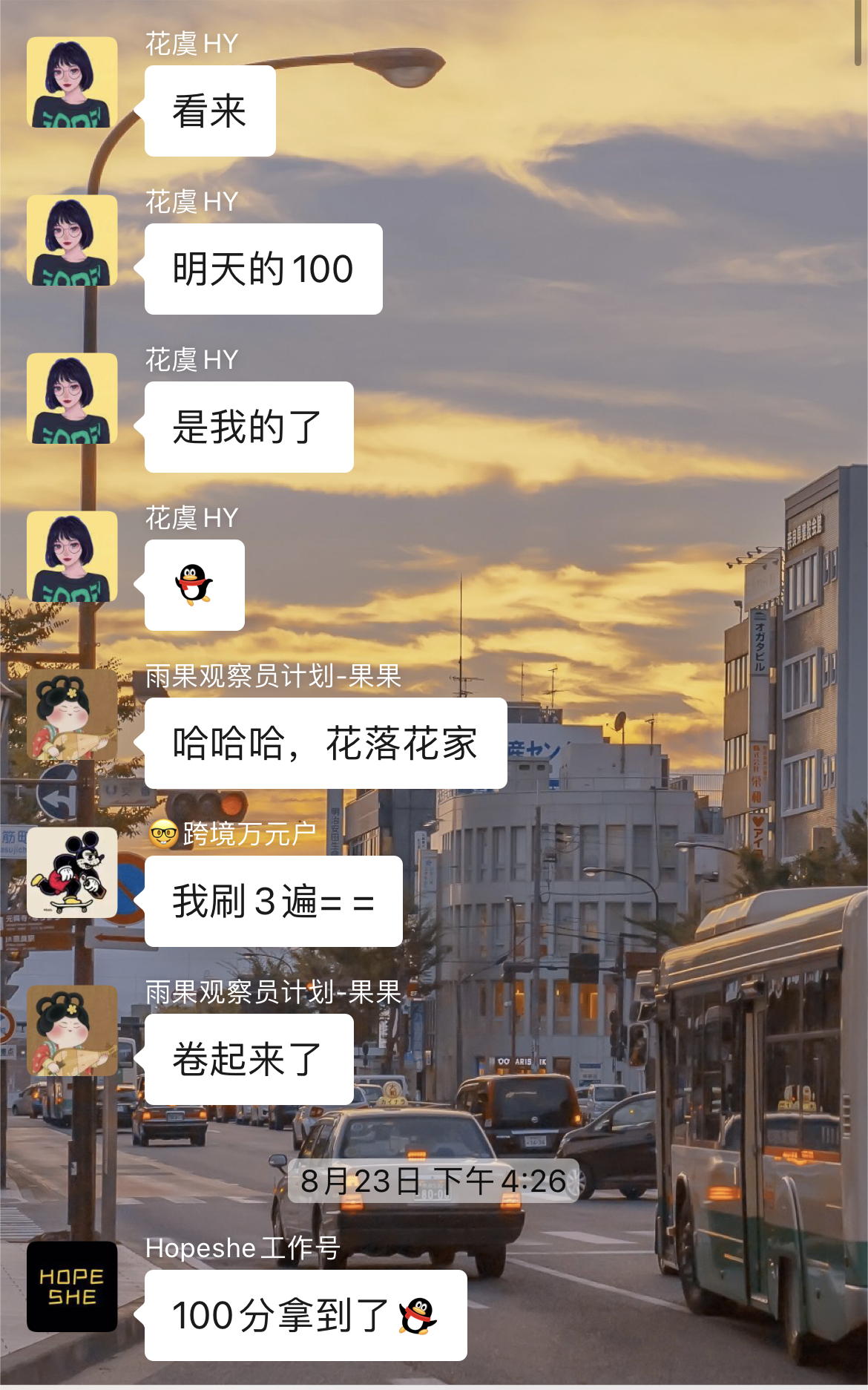Click the nerd face emoji beside 跨境万元户
This screenshot has height=1390, width=868.
pos(162,835)
